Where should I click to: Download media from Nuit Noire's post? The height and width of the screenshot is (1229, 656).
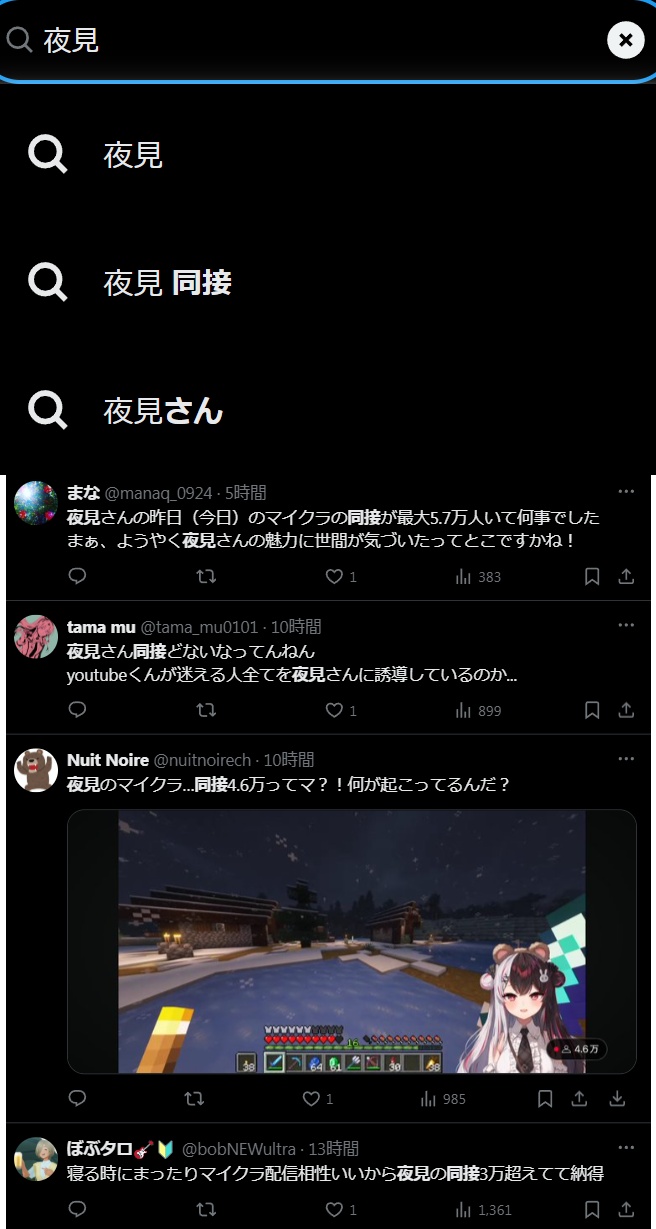tap(617, 1098)
